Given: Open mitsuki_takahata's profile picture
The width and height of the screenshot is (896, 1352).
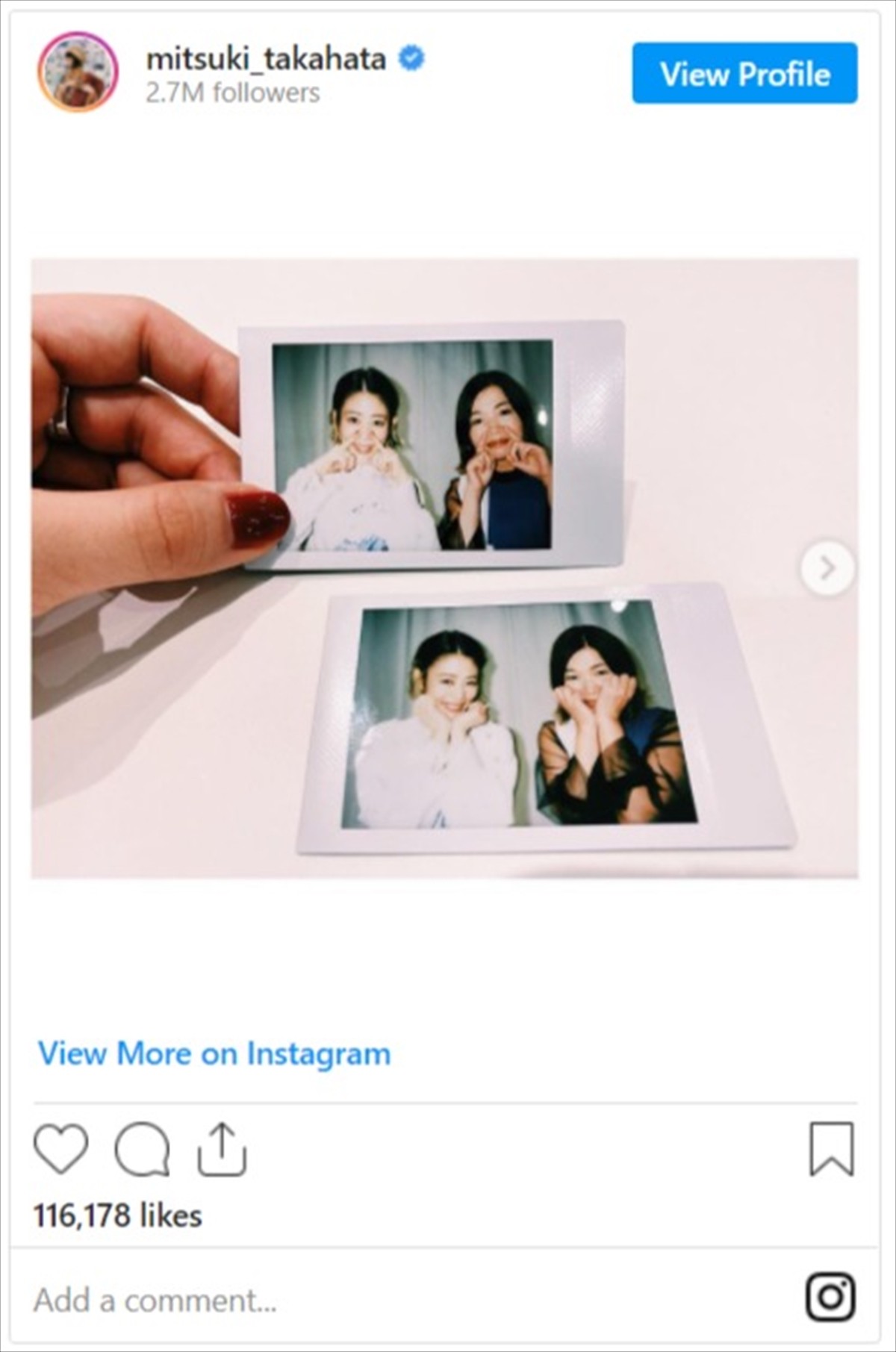Looking at the screenshot, I should pyautogui.click(x=78, y=72).
